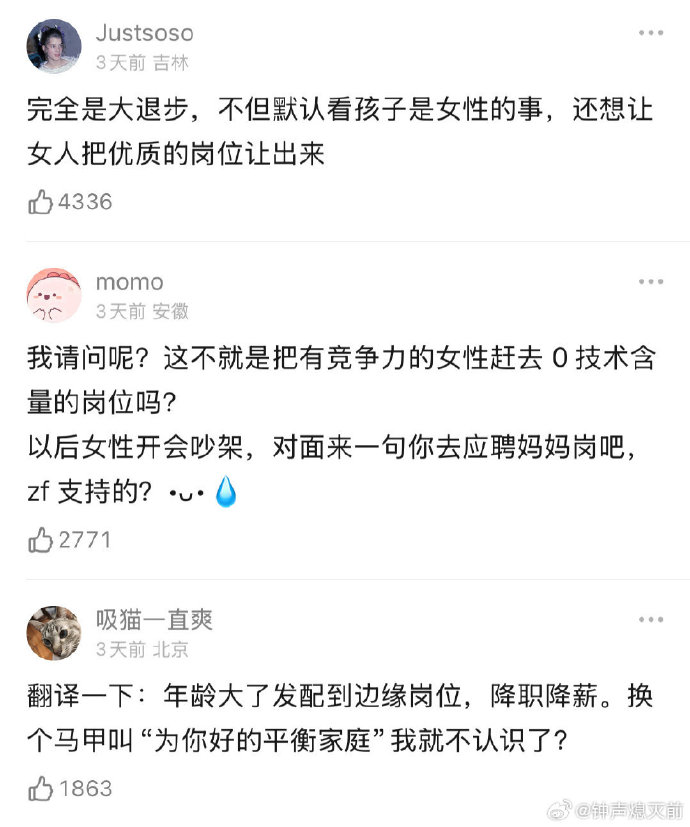
Task: Open the overflow menu on 吸猫一直爽's comment
Action: (651, 620)
